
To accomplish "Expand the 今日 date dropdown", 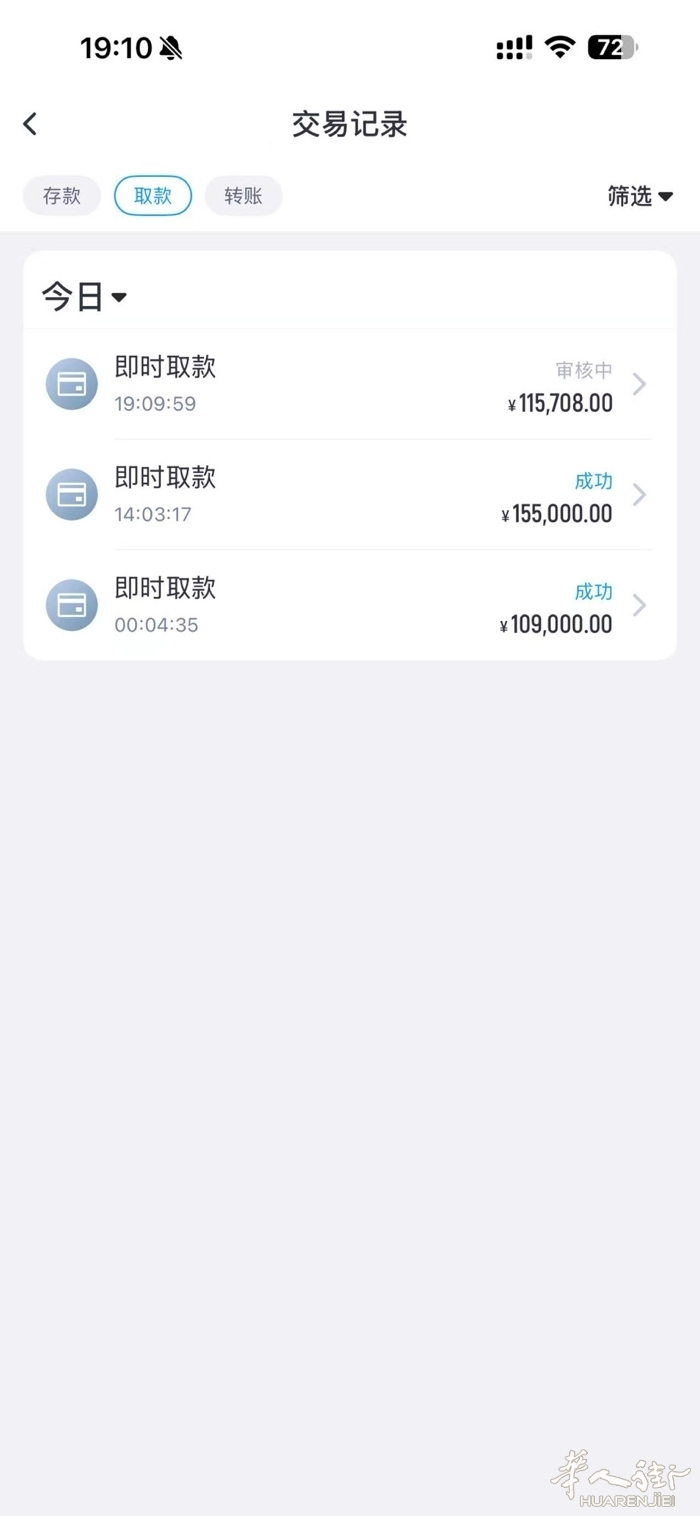I will [x=84, y=297].
